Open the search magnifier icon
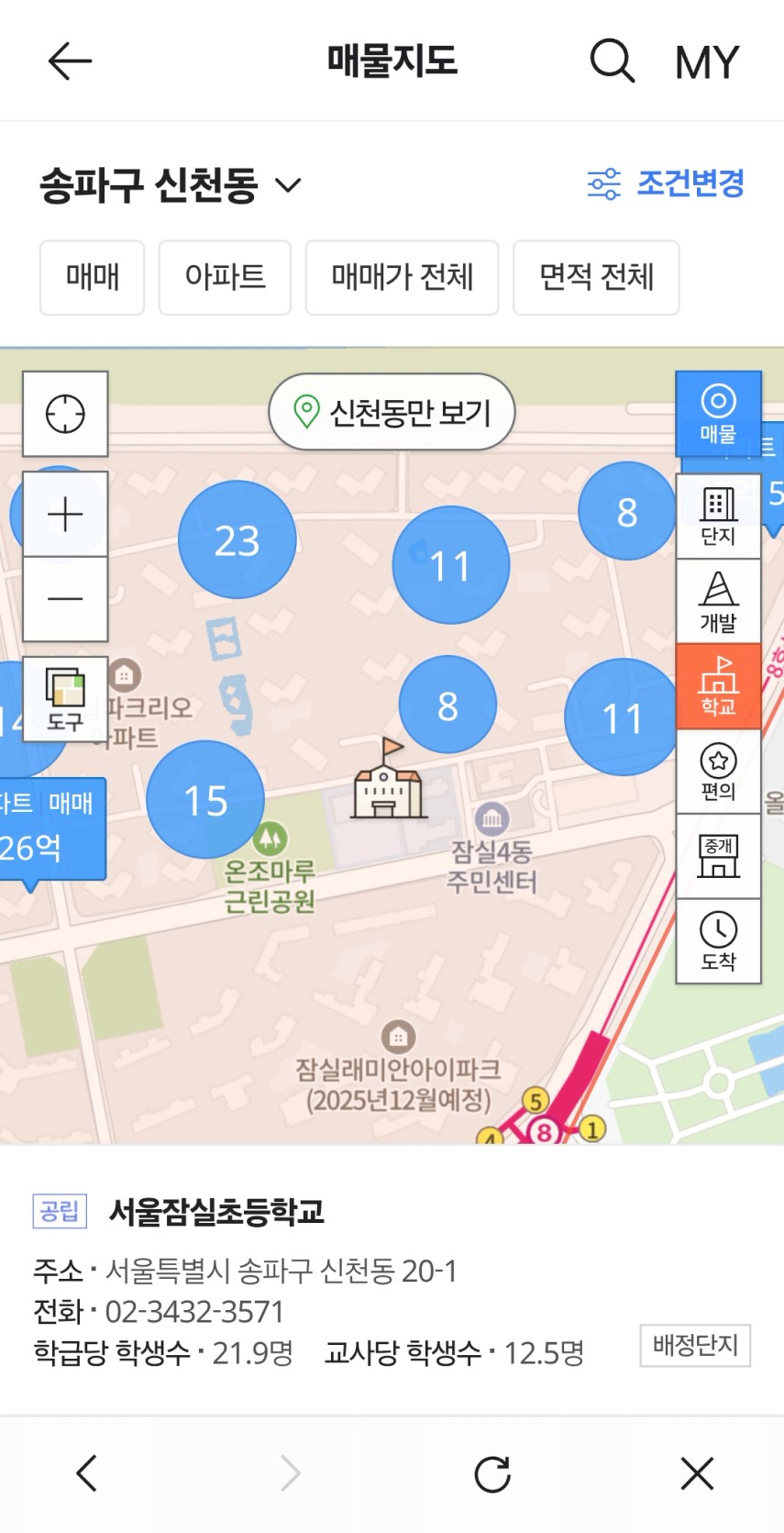This screenshot has width=784, height=1533. pos(612,61)
